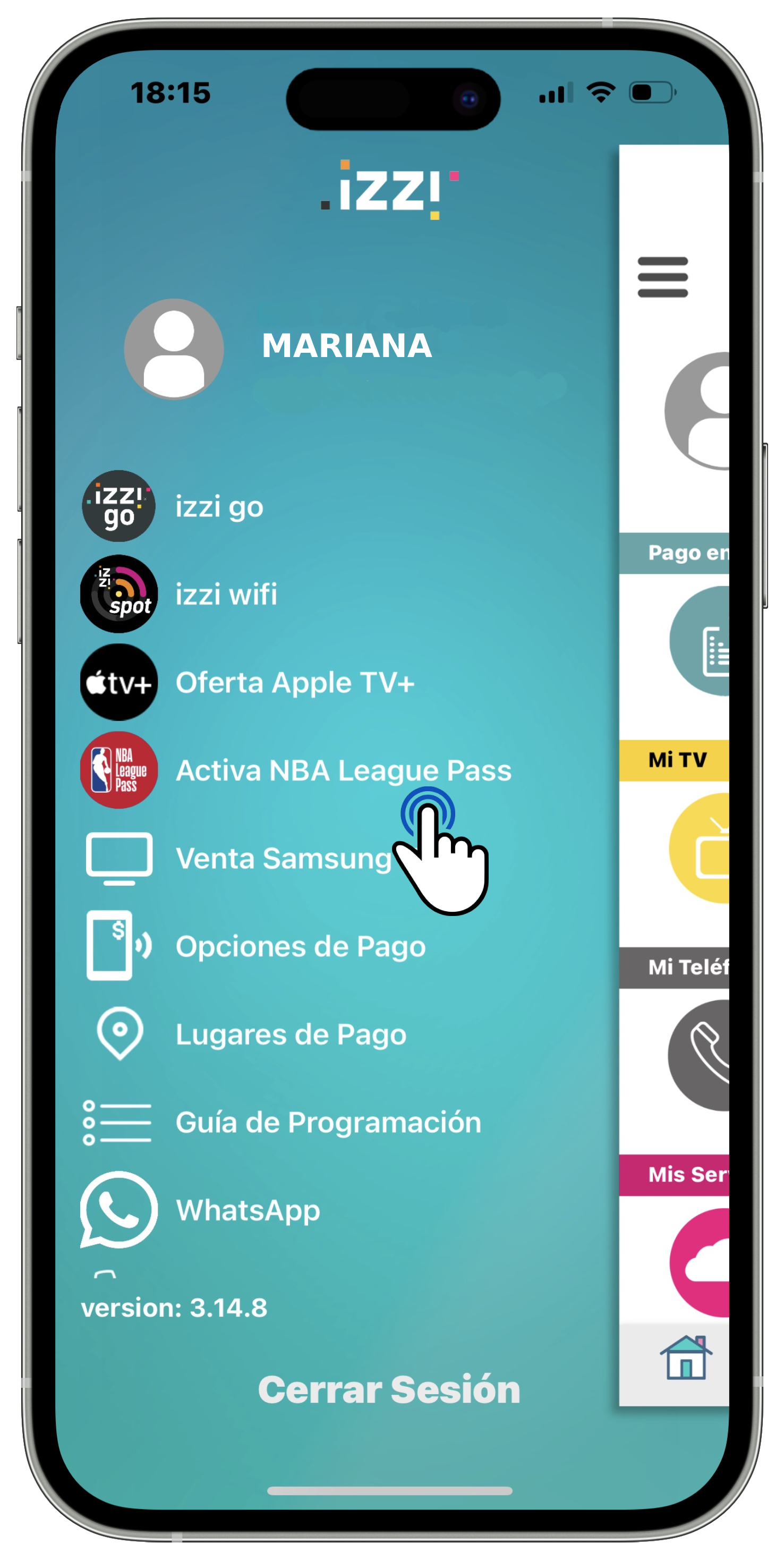Open izzi wifi spot

click(x=225, y=594)
